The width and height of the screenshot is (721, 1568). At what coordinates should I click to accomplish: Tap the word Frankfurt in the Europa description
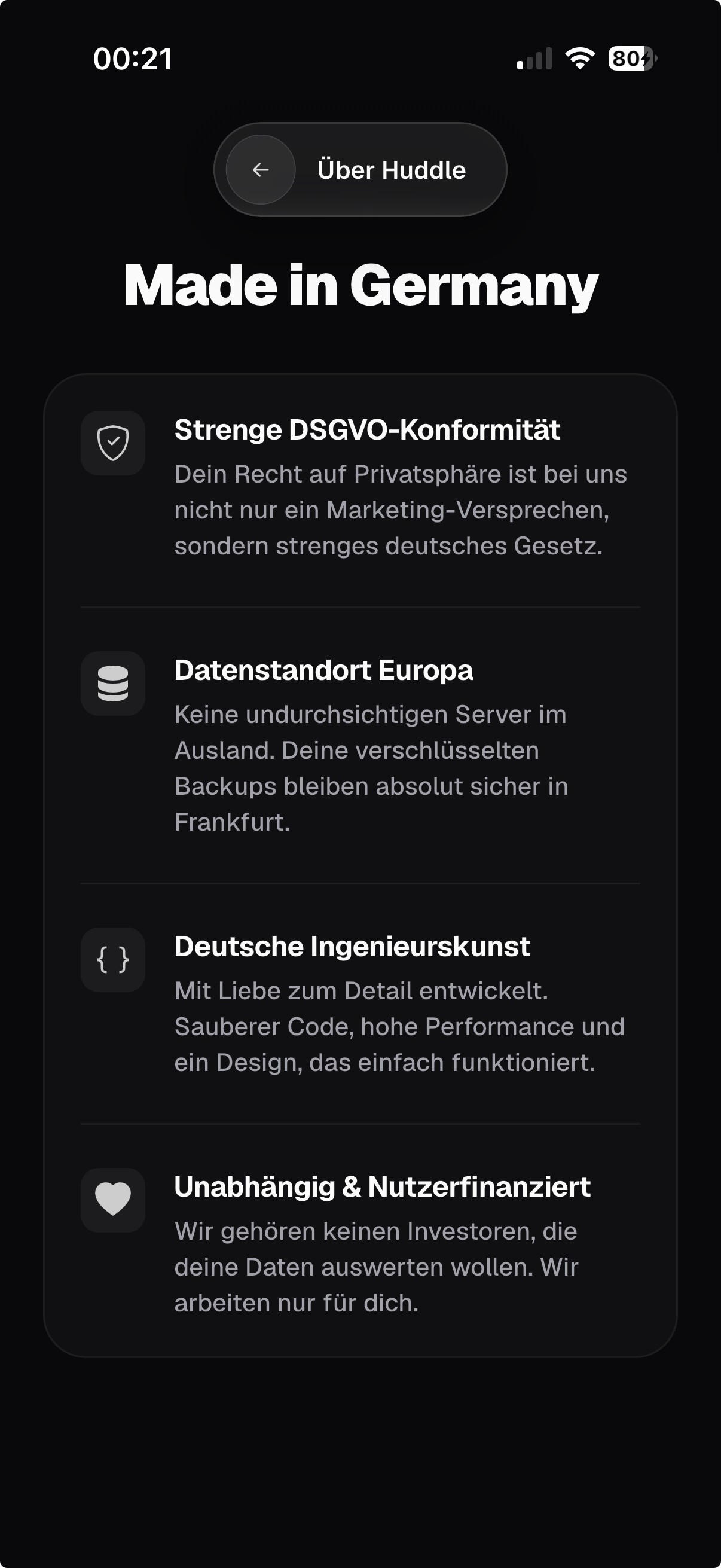coord(231,822)
